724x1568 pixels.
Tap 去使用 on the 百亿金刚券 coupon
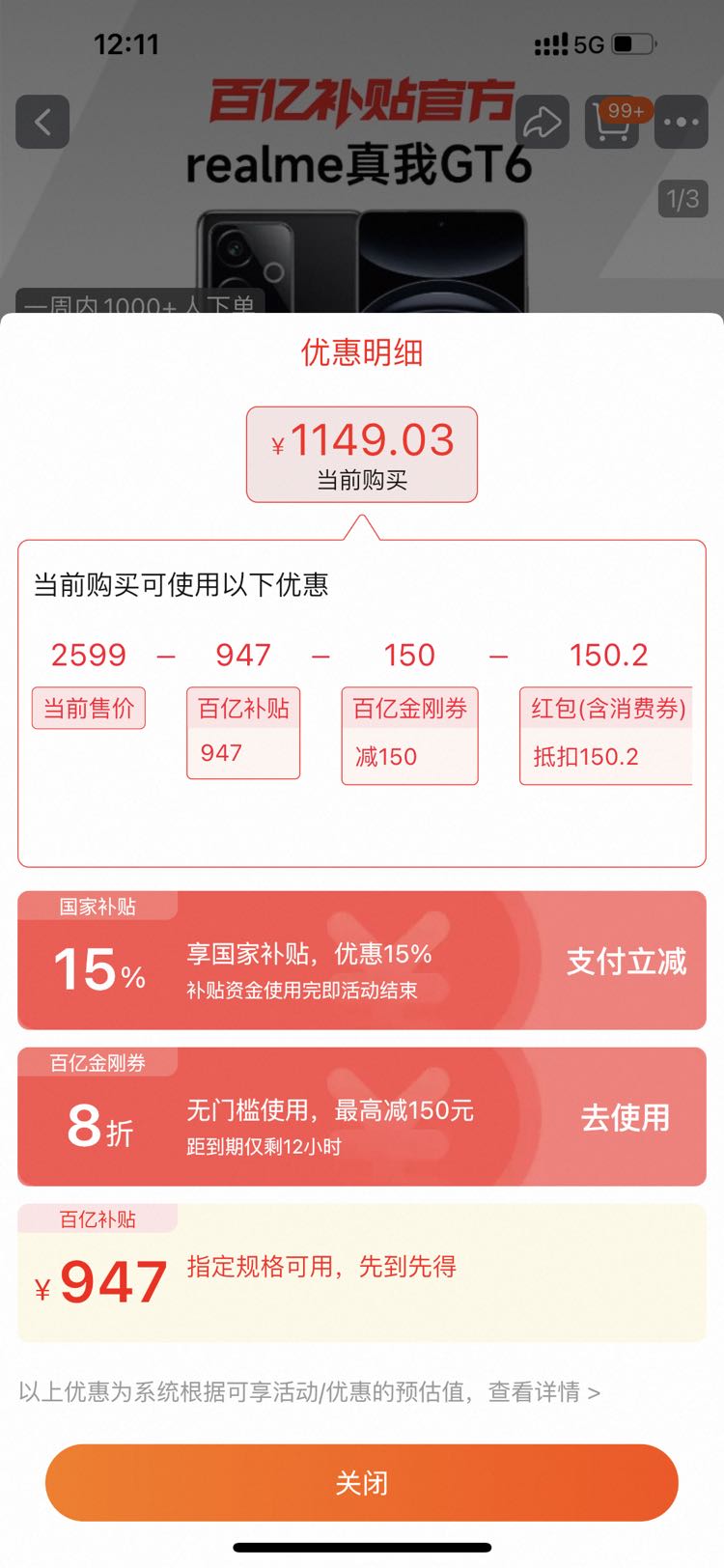pos(625,1117)
